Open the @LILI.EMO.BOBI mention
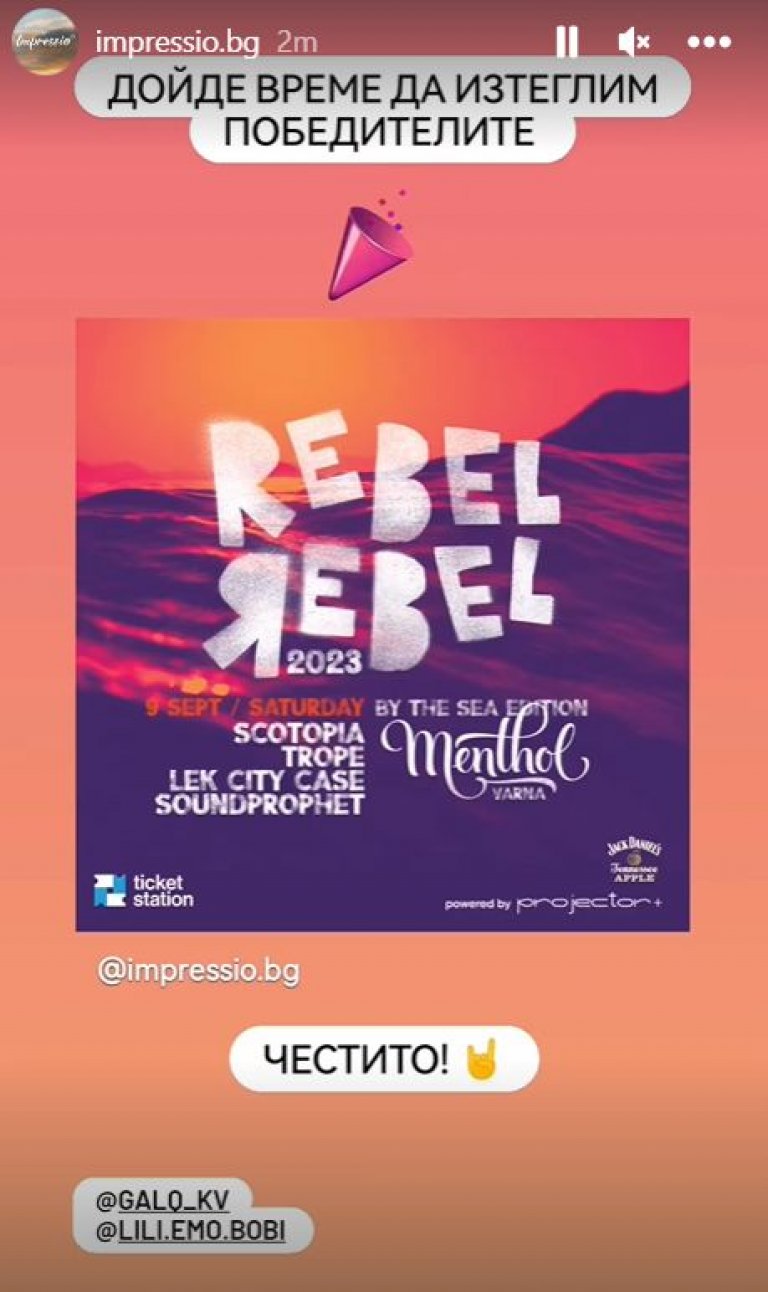The height and width of the screenshot is (1292, 768). pos(192,1231)
